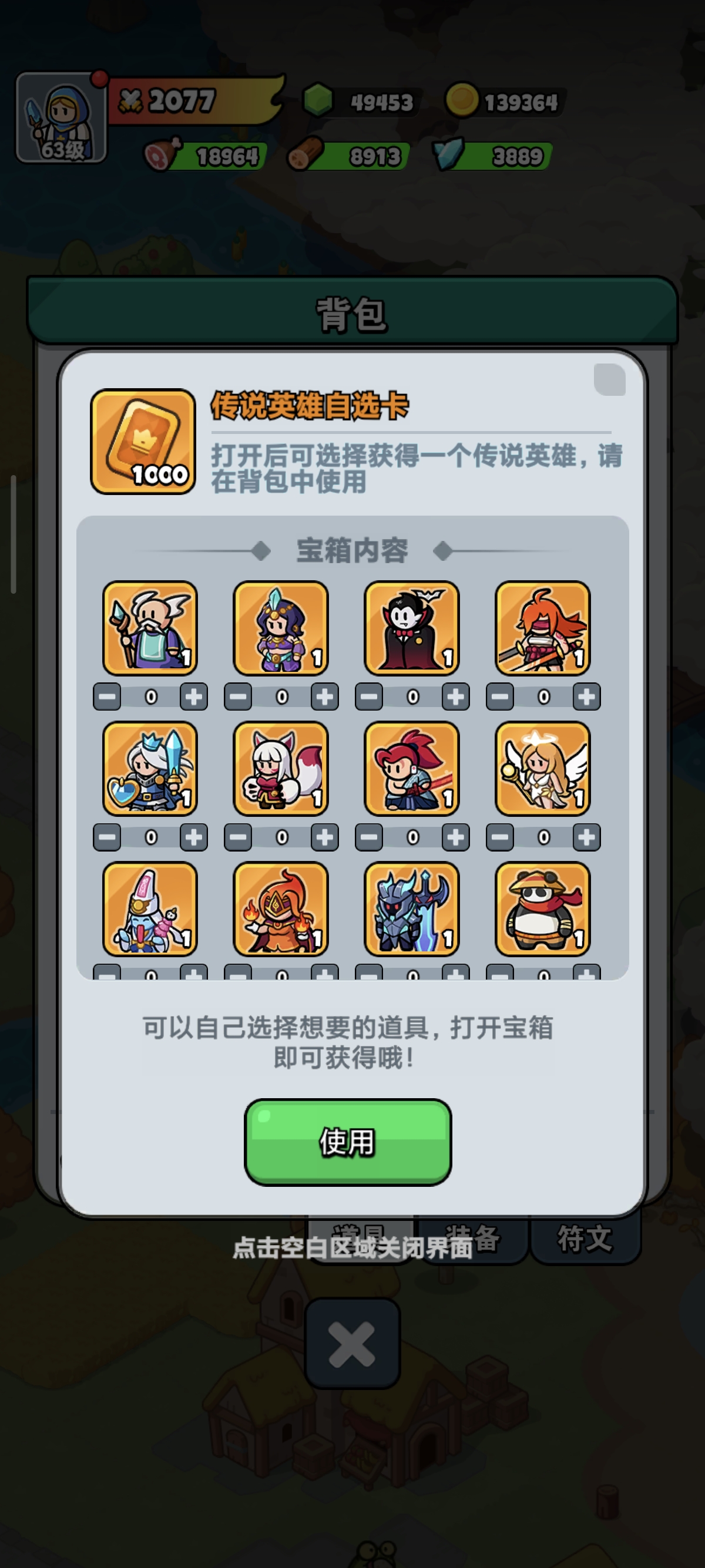The height and width of the screenshot is (1568, 705).
Task: Decrease count for the winged angel hero
Action: tap(500, 837)
